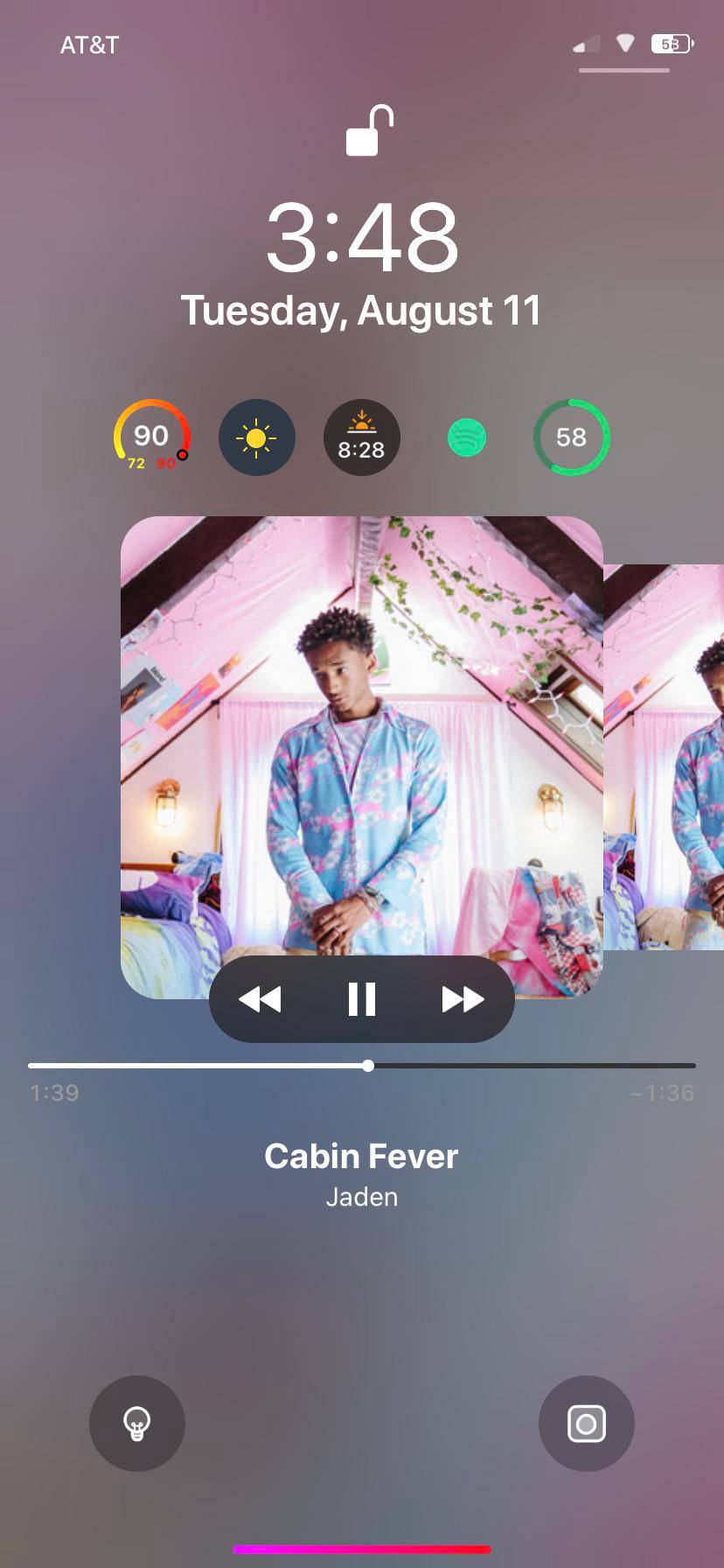Open the battery widget showing 58
This screenshot has height=1568, width=724.
click(x=571, y=437)
